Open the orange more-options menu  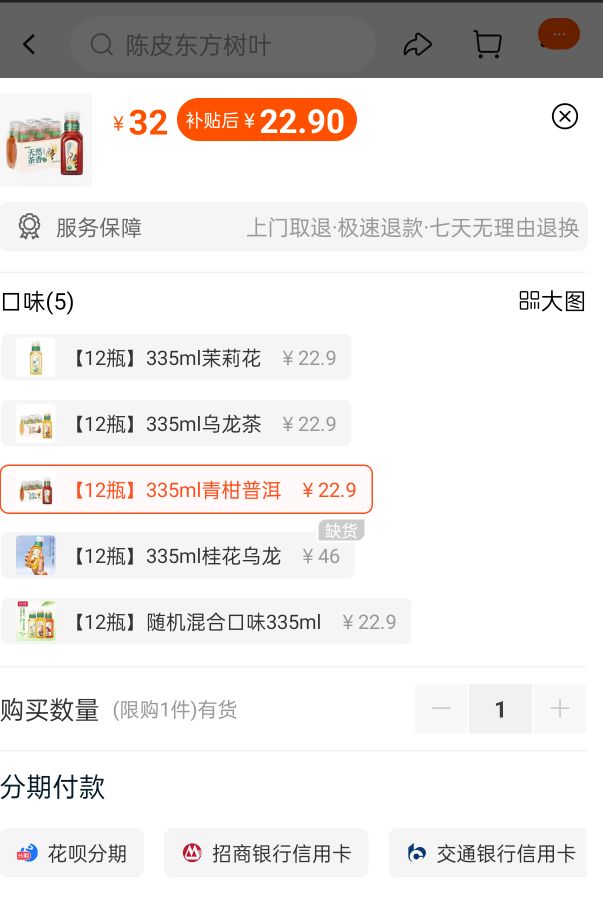click(558, 35)
